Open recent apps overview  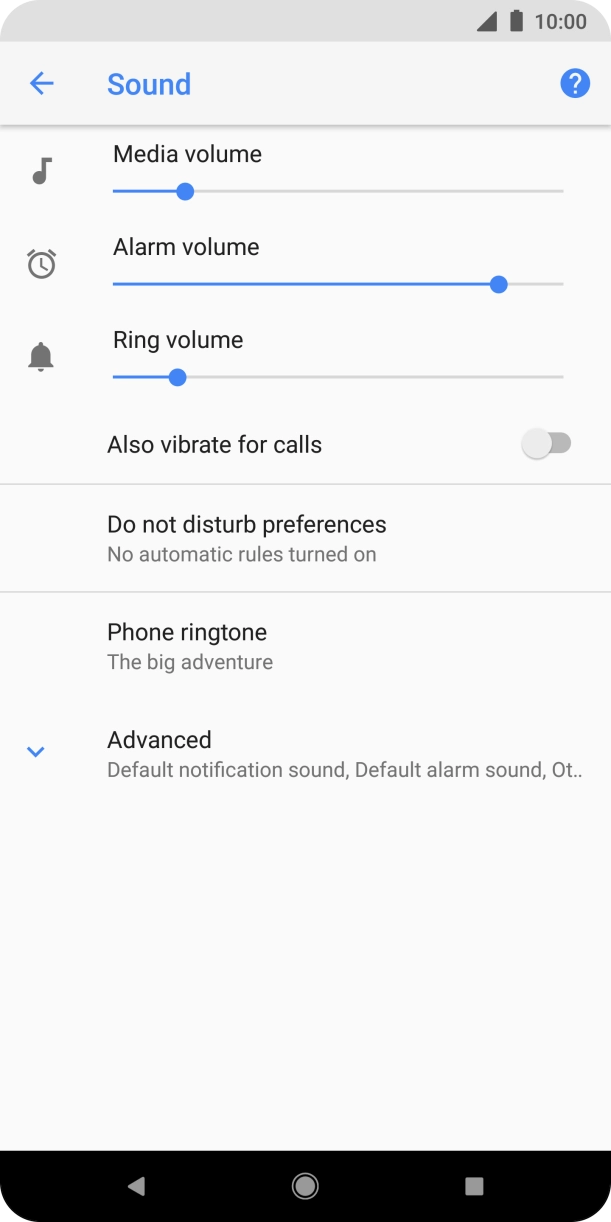point(474,1186)
